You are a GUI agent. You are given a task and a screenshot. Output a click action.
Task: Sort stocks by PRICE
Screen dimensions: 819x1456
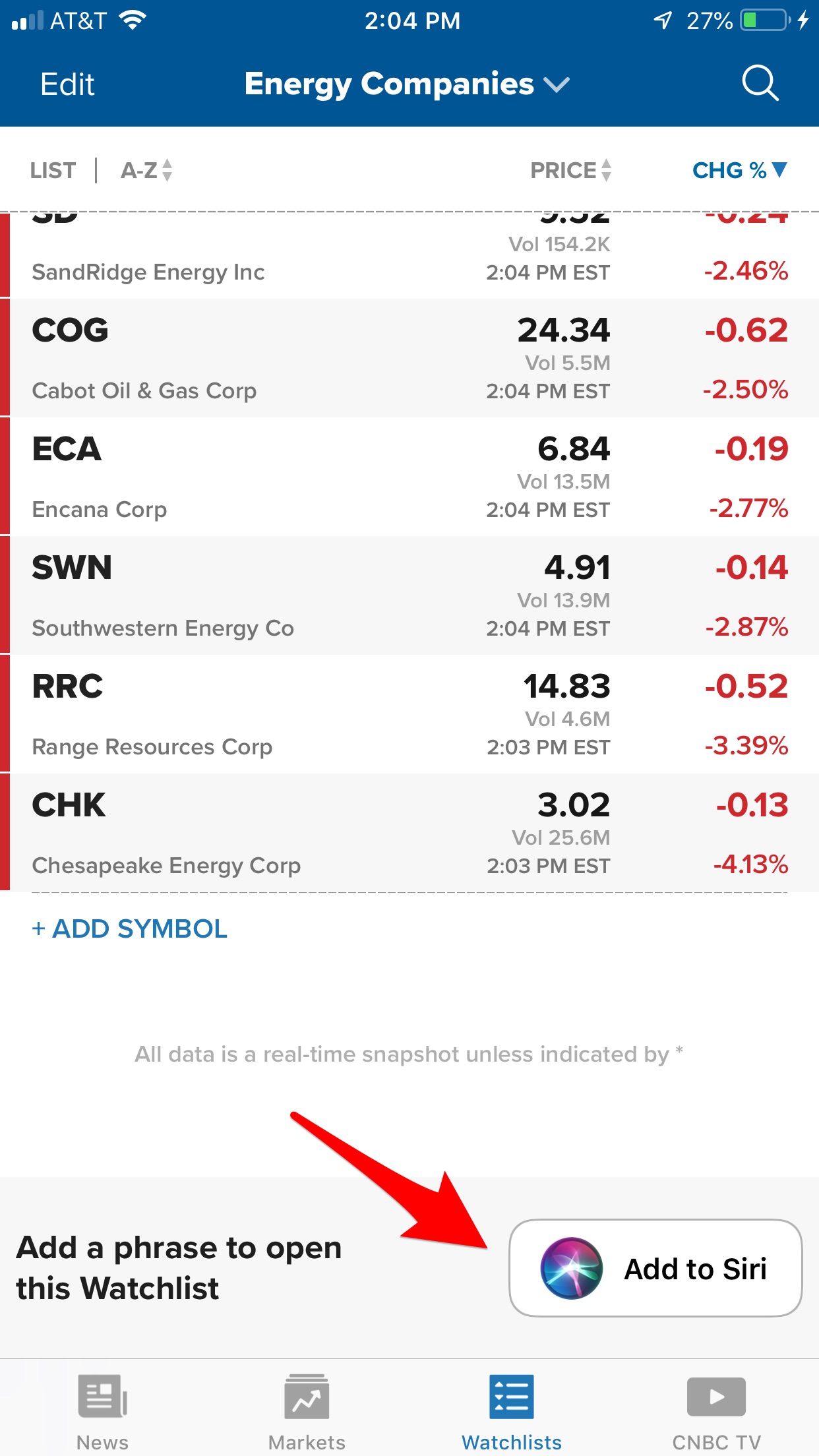pos(571,170)
